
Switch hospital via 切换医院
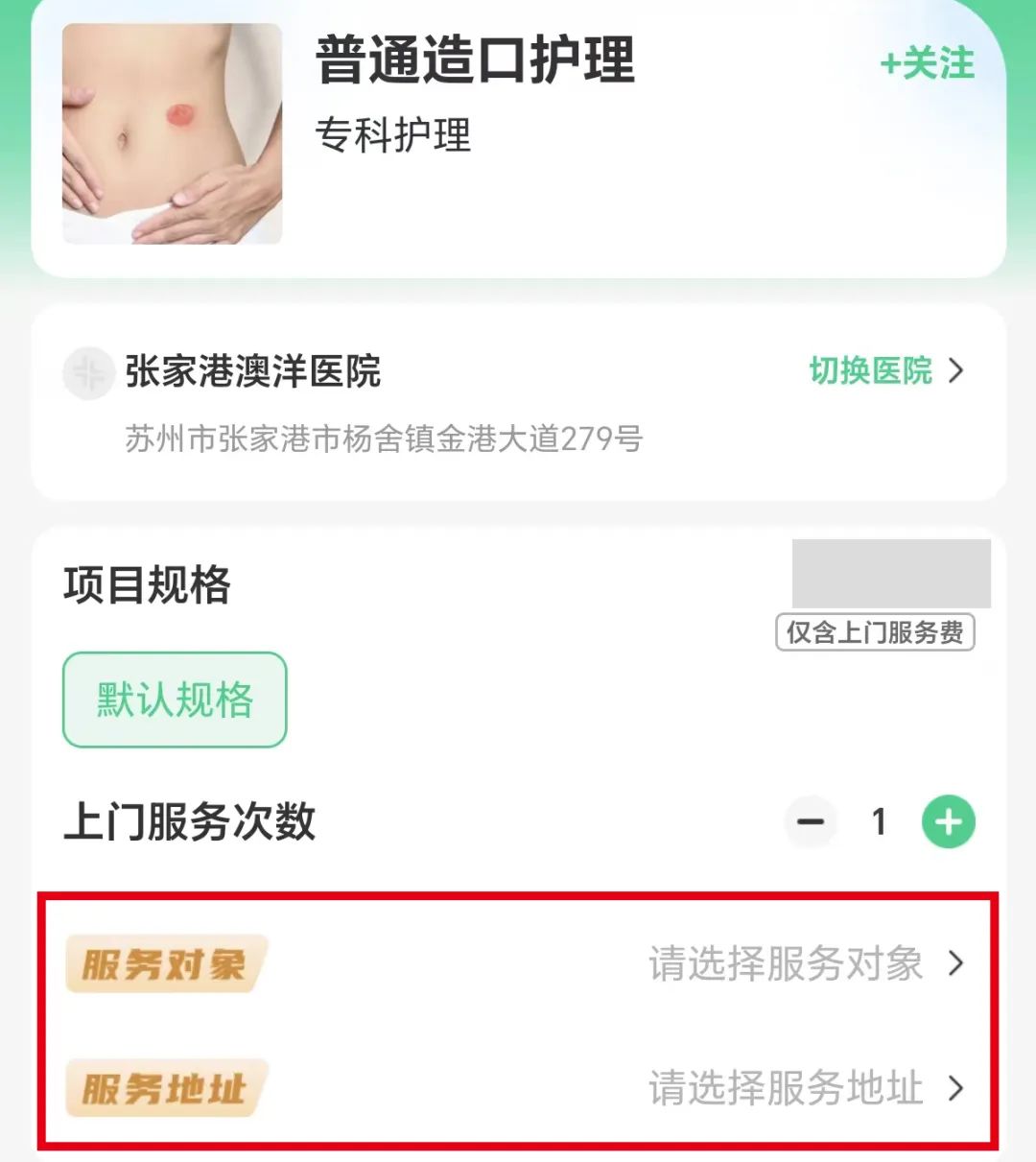pos(886,370)
